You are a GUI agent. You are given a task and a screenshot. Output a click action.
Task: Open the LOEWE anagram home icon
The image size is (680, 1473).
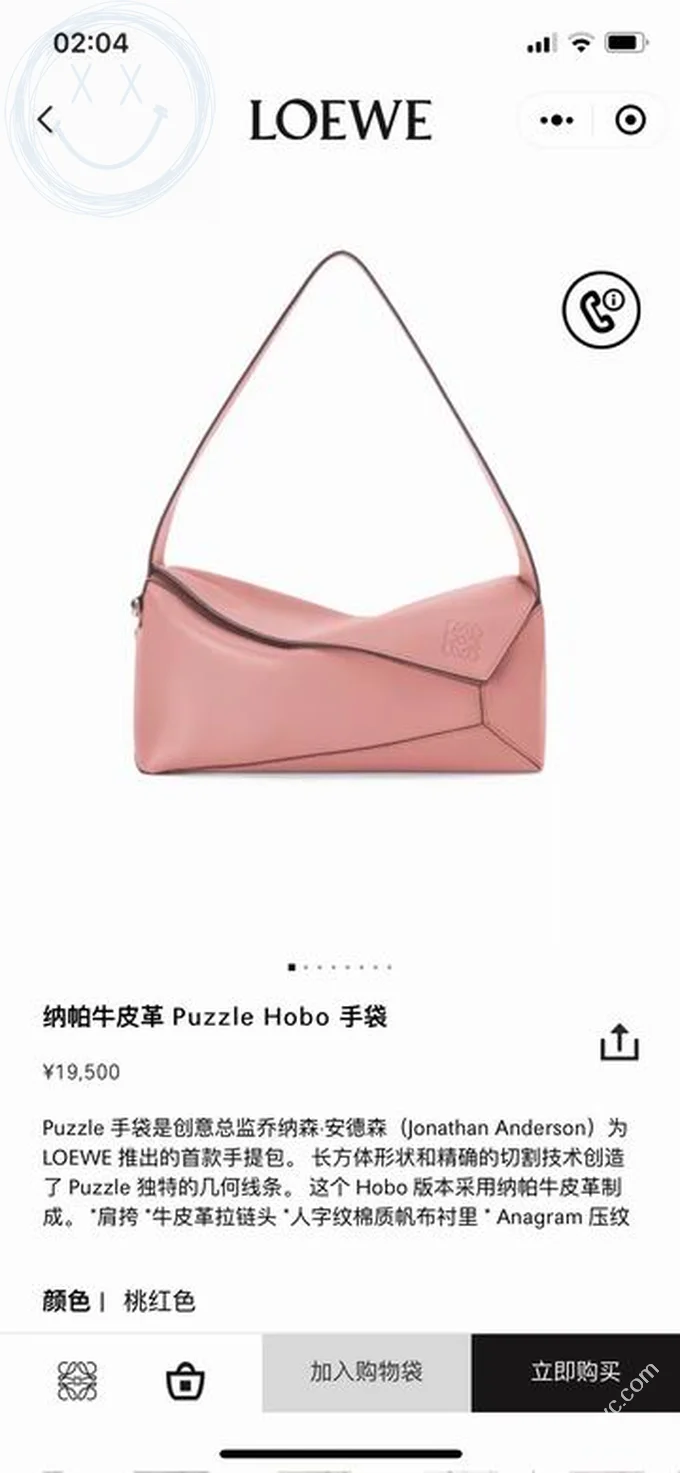[77, 1381]
